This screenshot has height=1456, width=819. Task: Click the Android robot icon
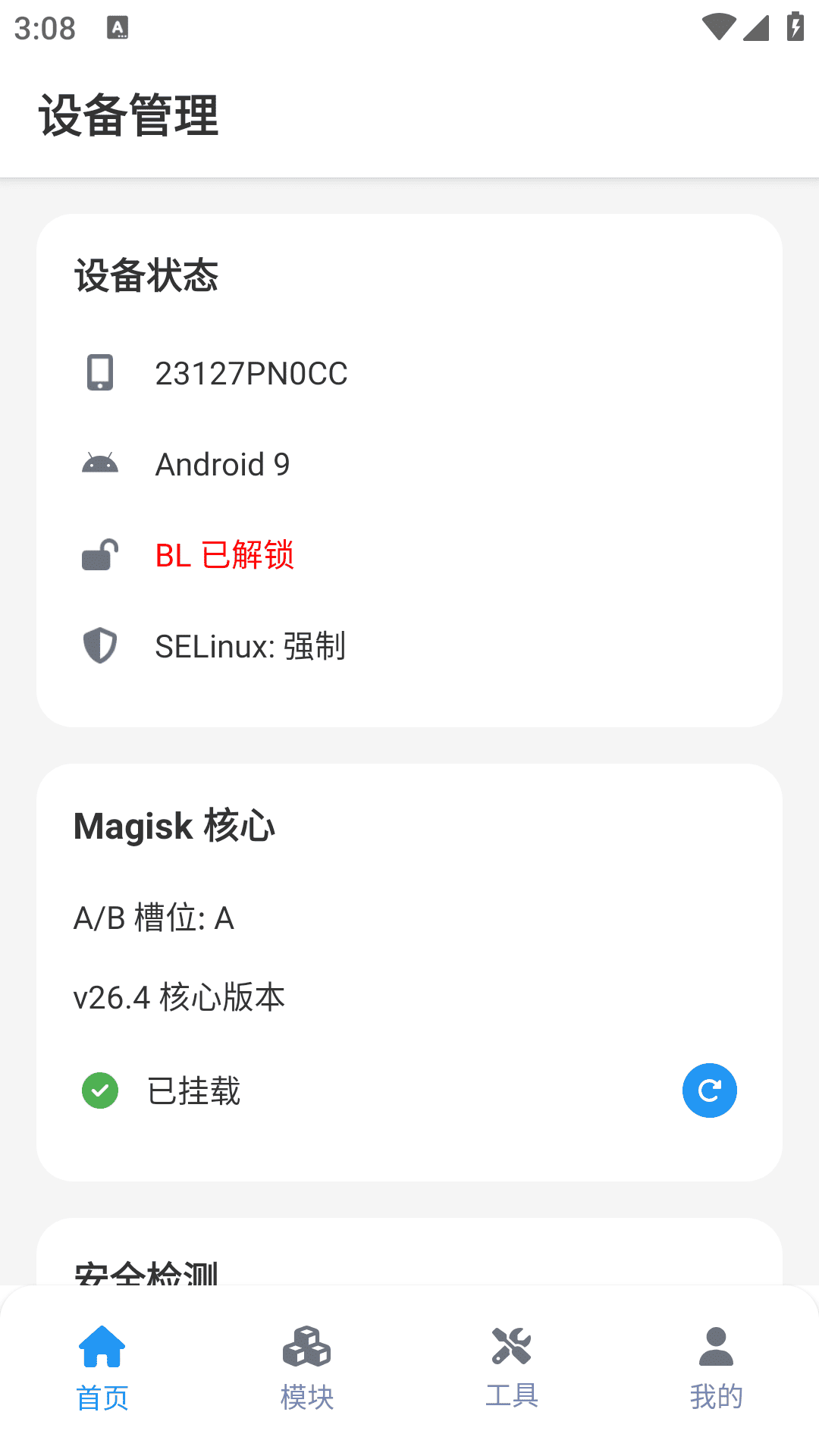click(99, 463)
